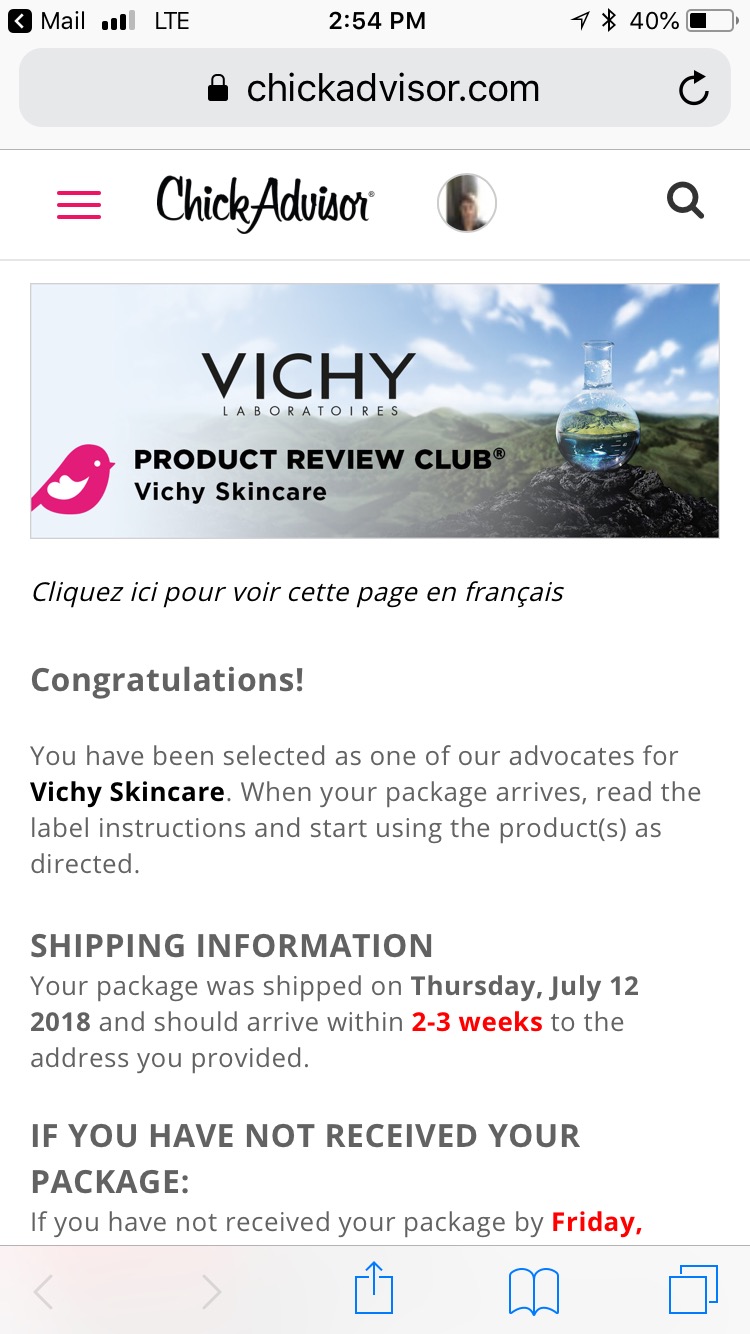Open the Vichy Skincare banner
This screenshot has width=750, height=1334.
pyautogui.click(x=374, y=411)
